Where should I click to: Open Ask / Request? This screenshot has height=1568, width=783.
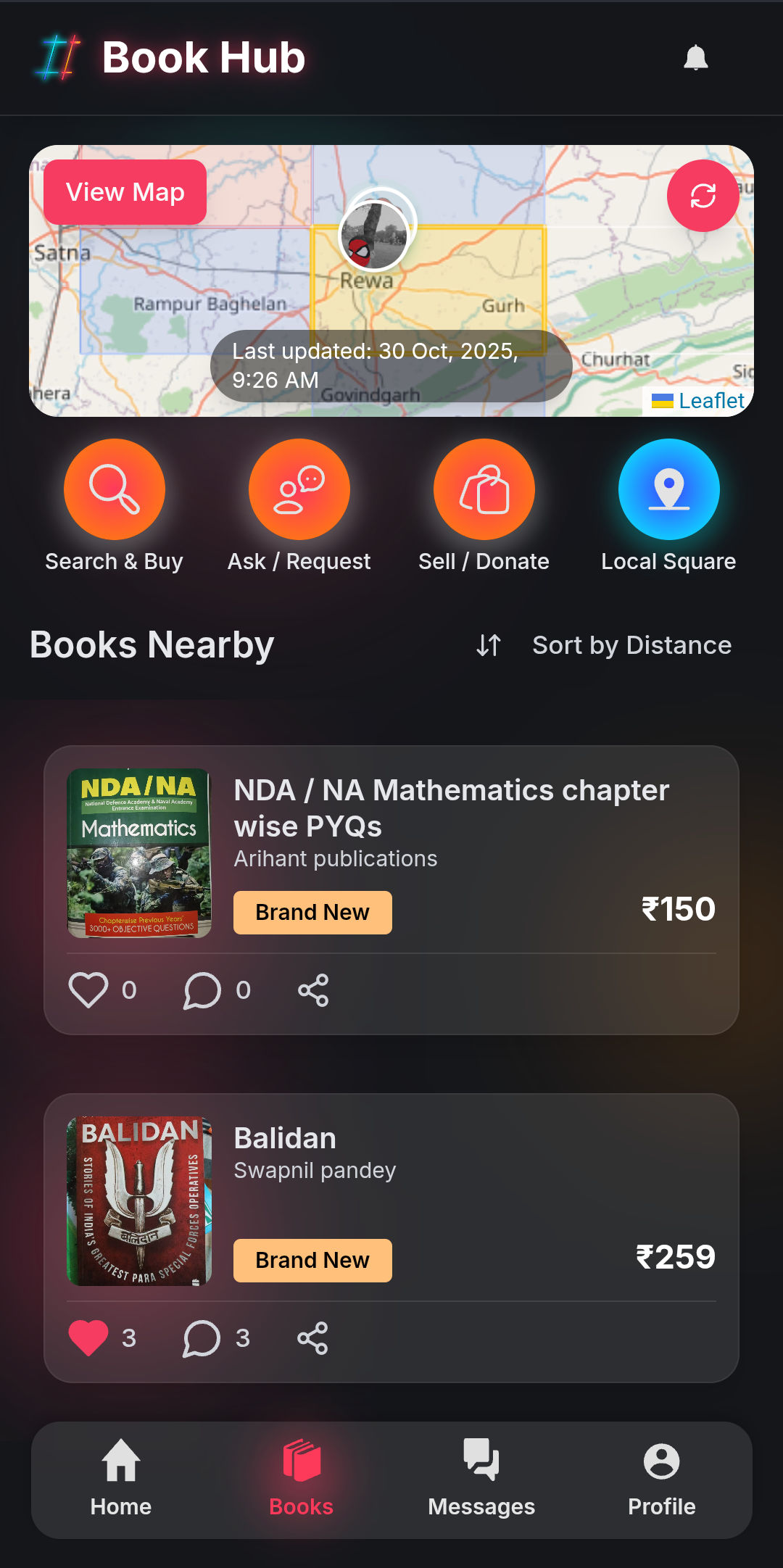point(299,489)
